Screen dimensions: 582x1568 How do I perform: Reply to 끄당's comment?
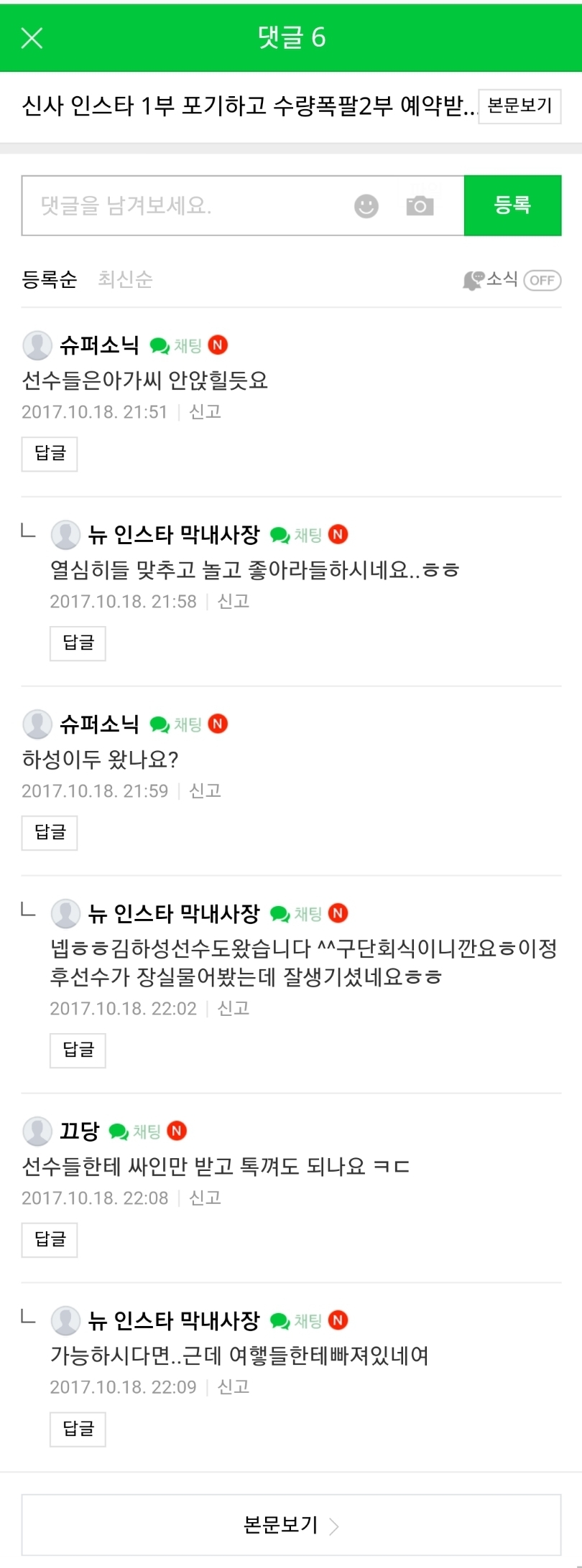50,1240
